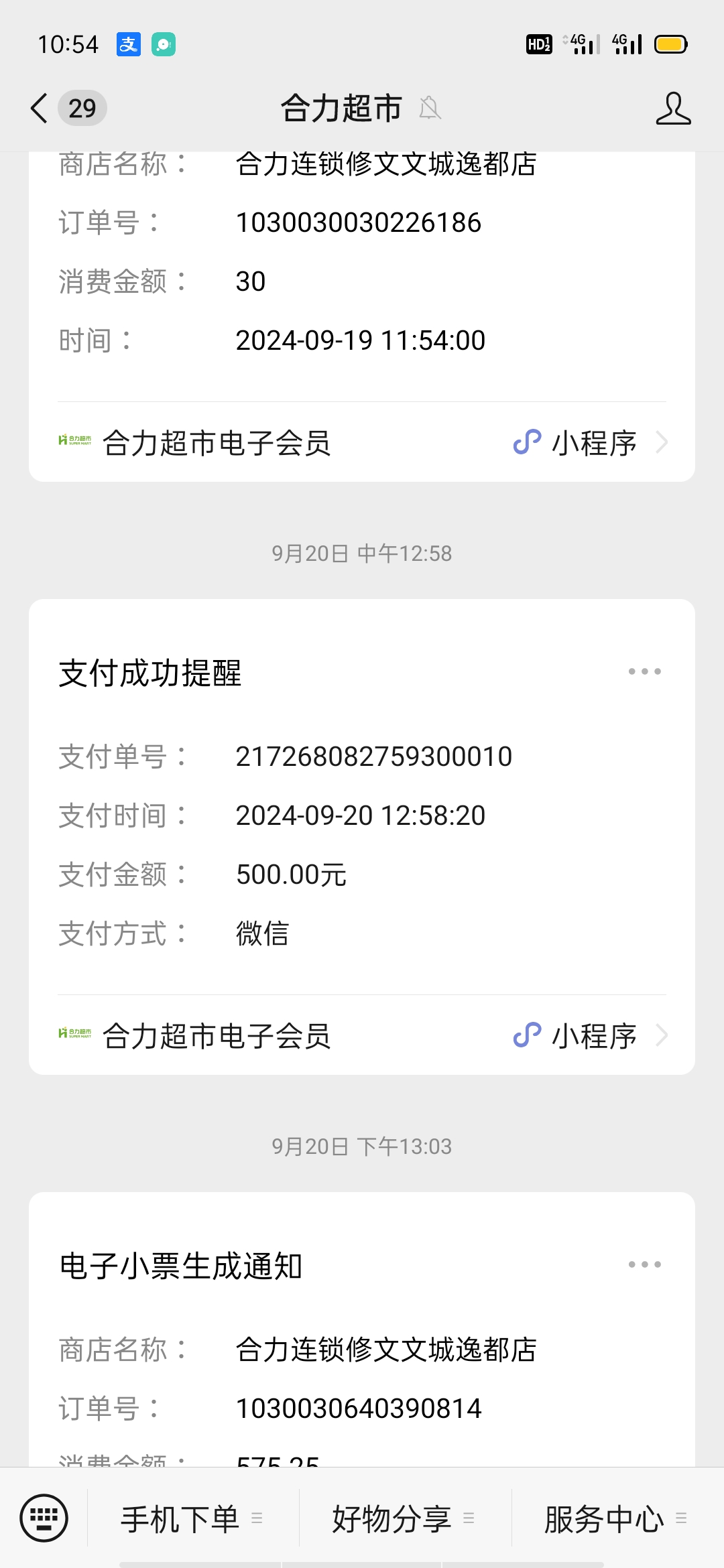724x1568 pixels.
Task: Open more options on 支付成功提醒 card
Action: click(x=644, y=671)
